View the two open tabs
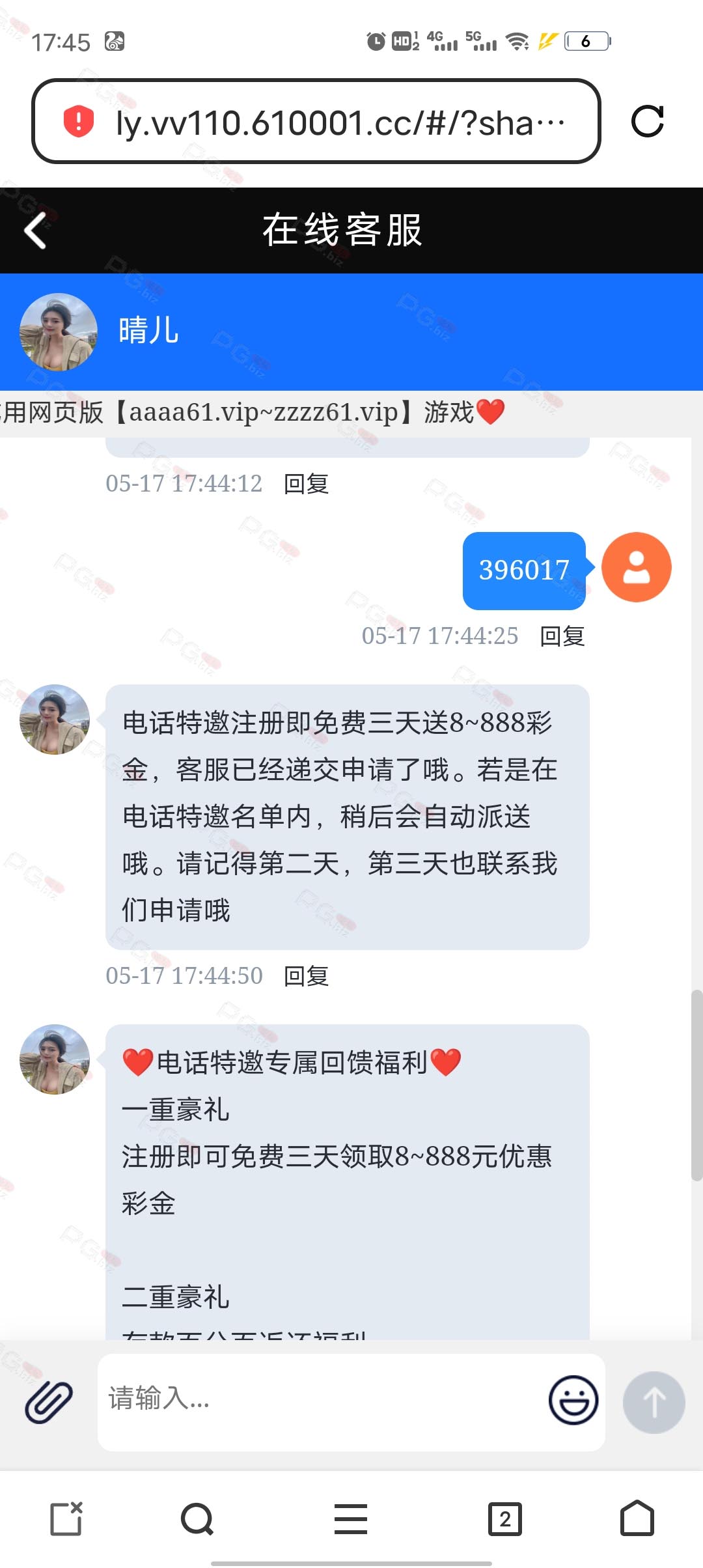The image size is (703, 1568). pos(505,1519)
